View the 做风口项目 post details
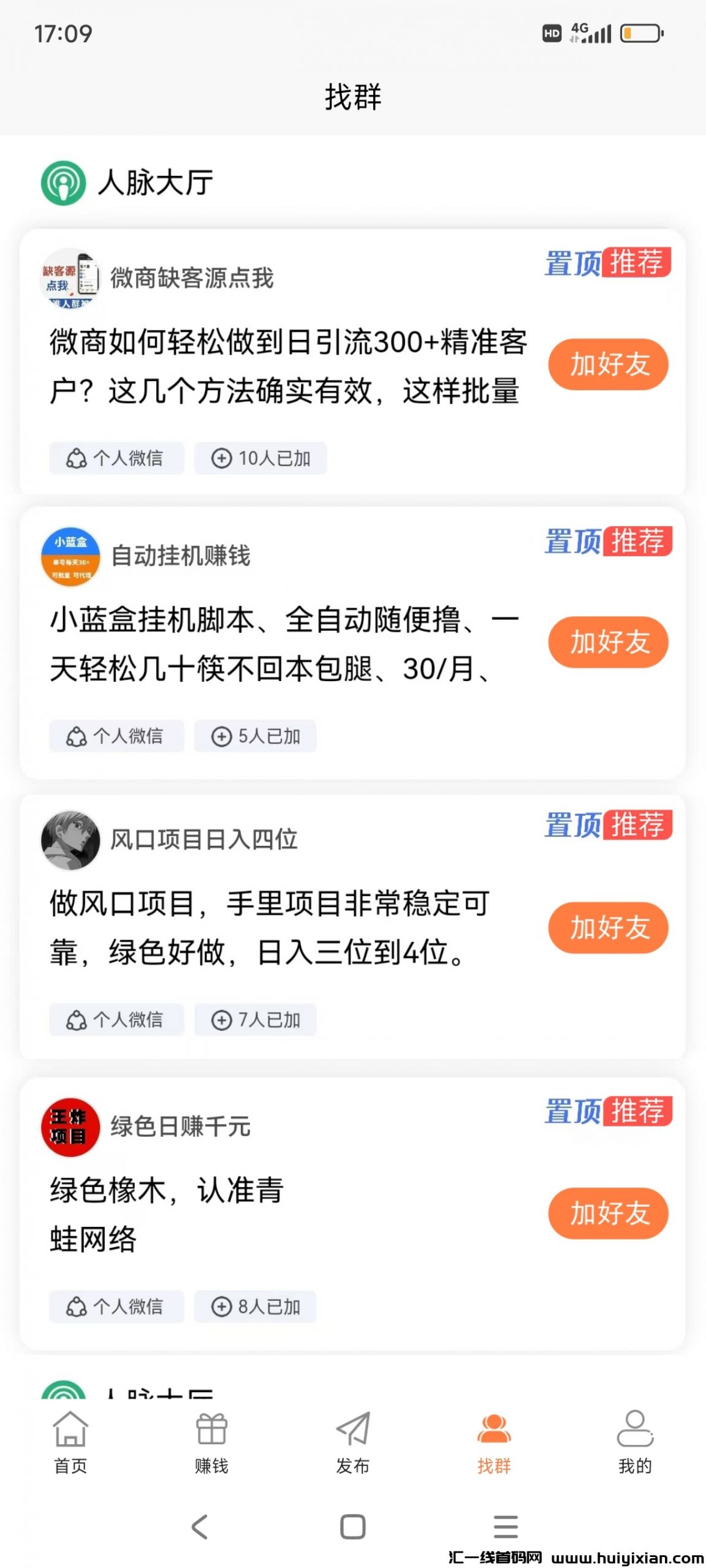The height and width of the screenshot is (1568, 706). pyautogui.click(x=270, y=928)
